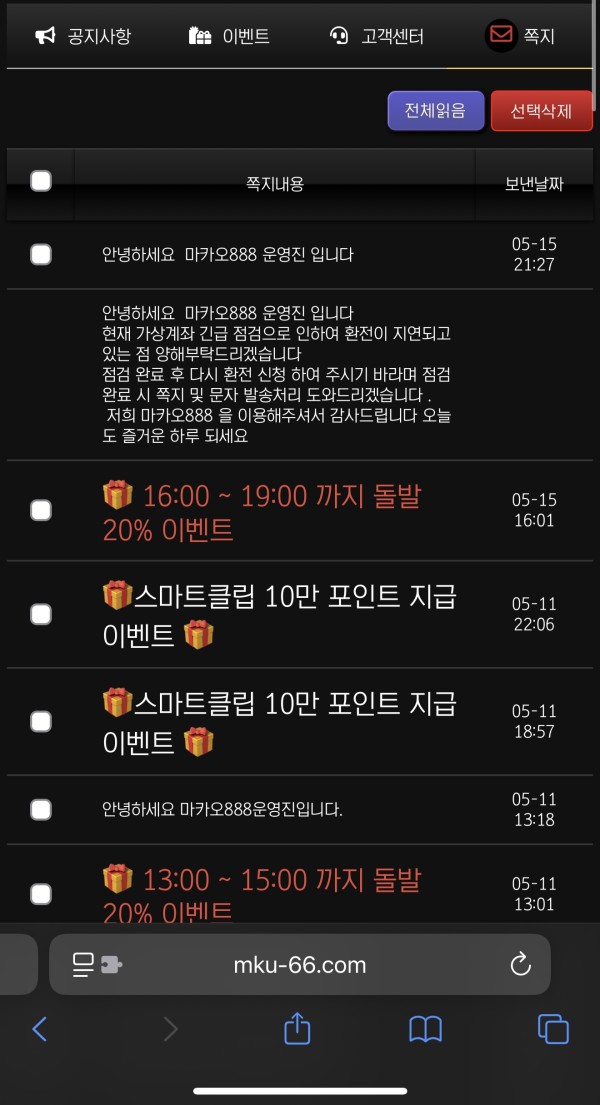The height and width of the screenshot is (1105, 600).
Task: Mark all messages read with 전체읽음
Action: [435, 111]
